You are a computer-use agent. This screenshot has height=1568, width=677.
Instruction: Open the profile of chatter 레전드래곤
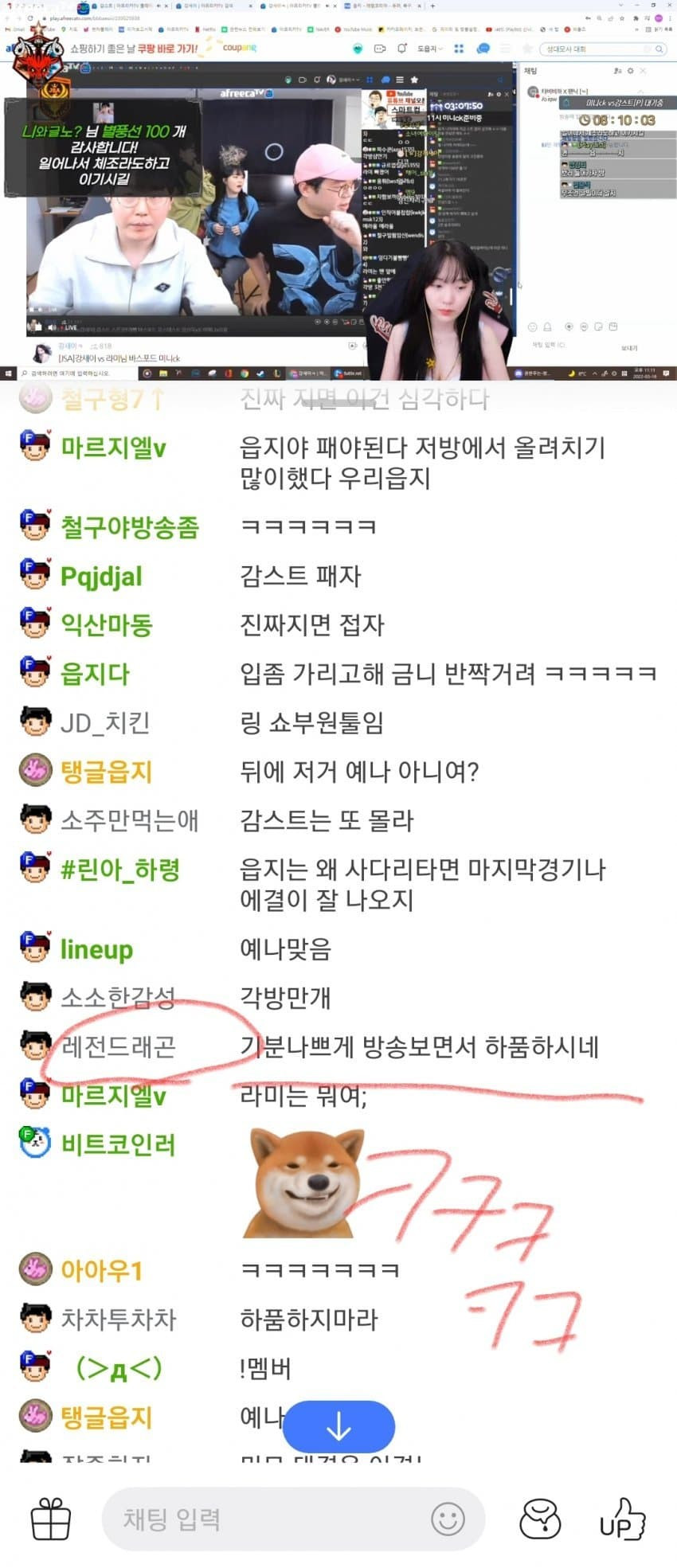point(118,1046)
